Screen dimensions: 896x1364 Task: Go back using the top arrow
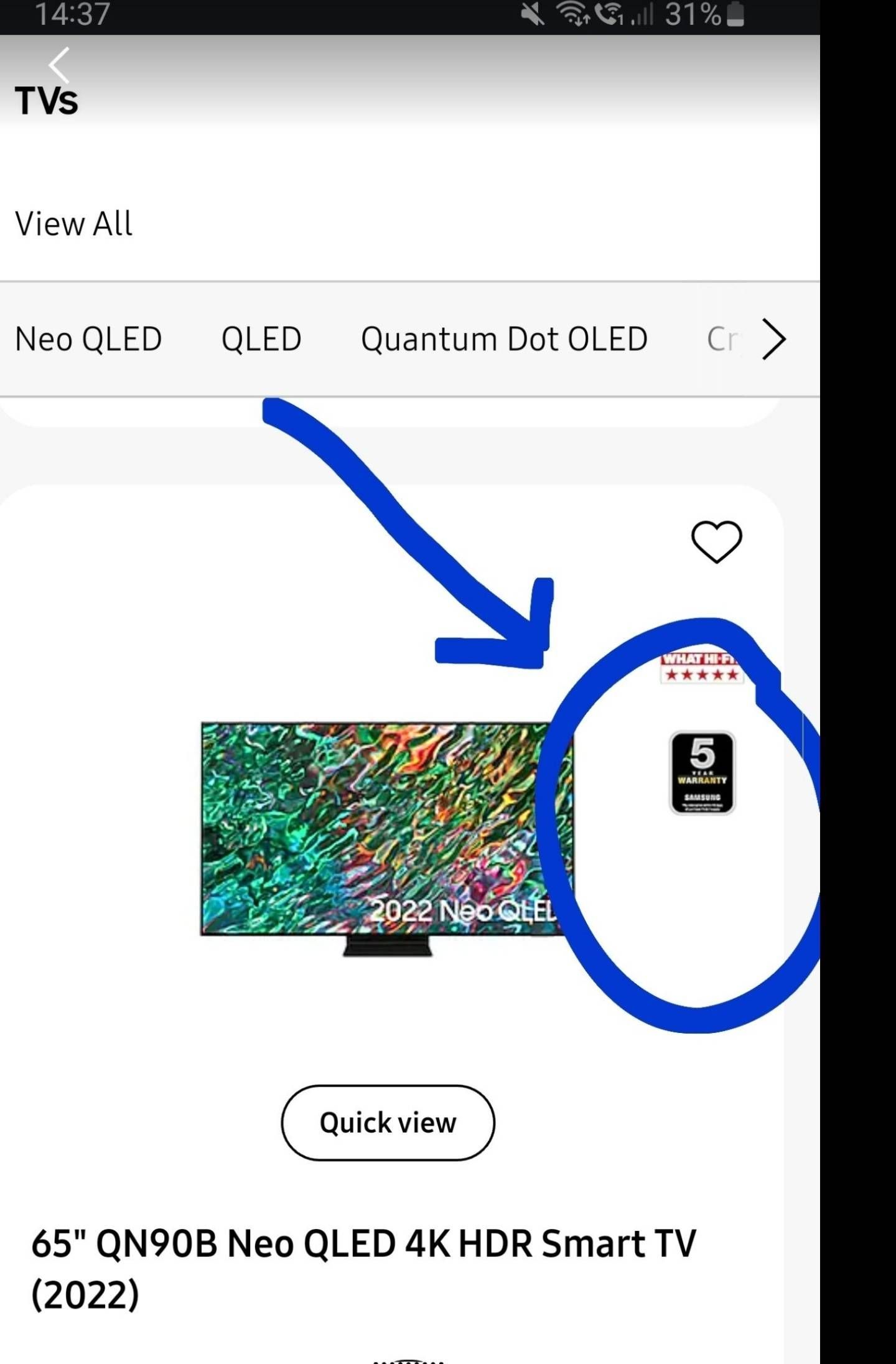pos(59,65)
